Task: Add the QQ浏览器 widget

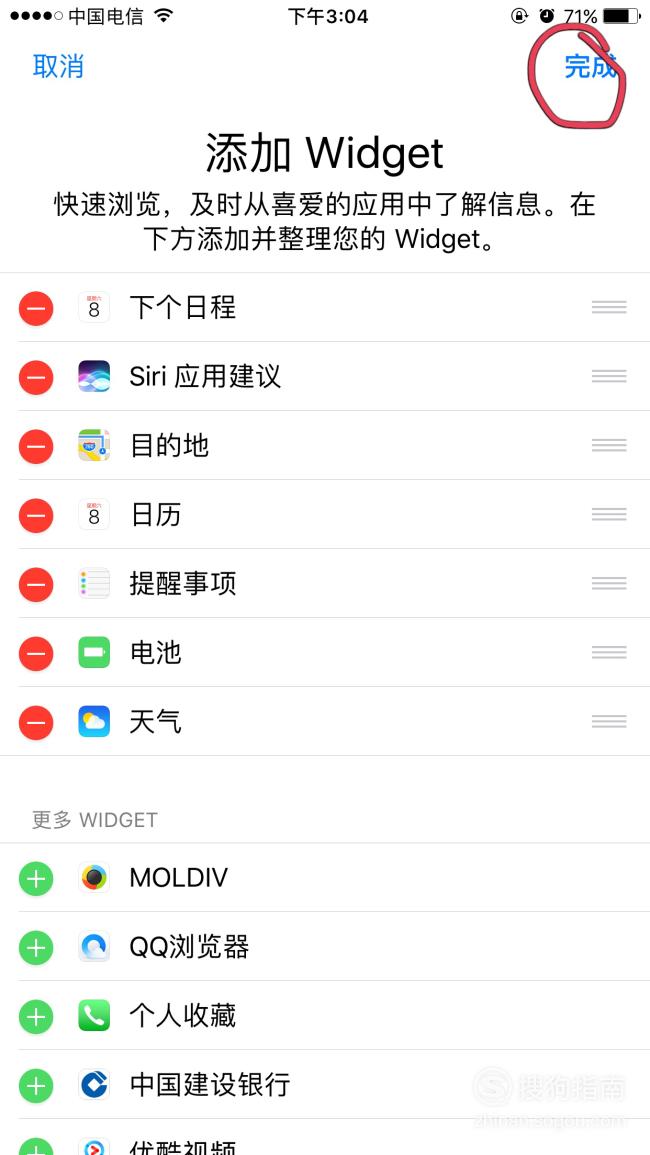Action: point(36,947)
